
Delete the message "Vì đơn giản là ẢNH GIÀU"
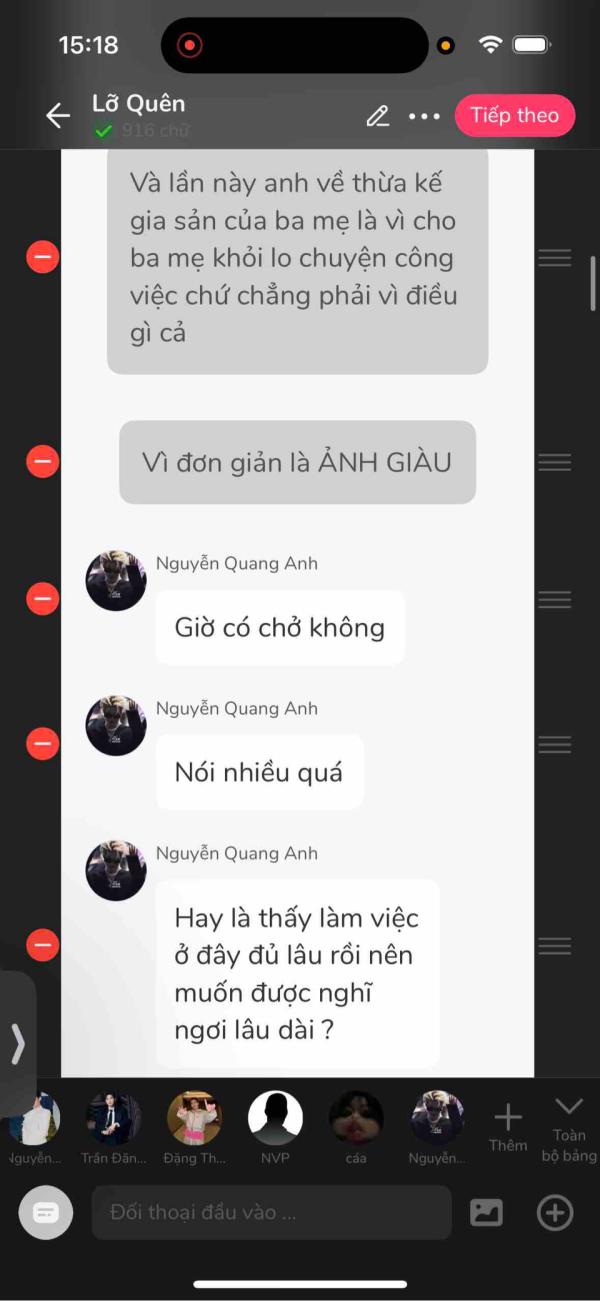tap(42, 461)
